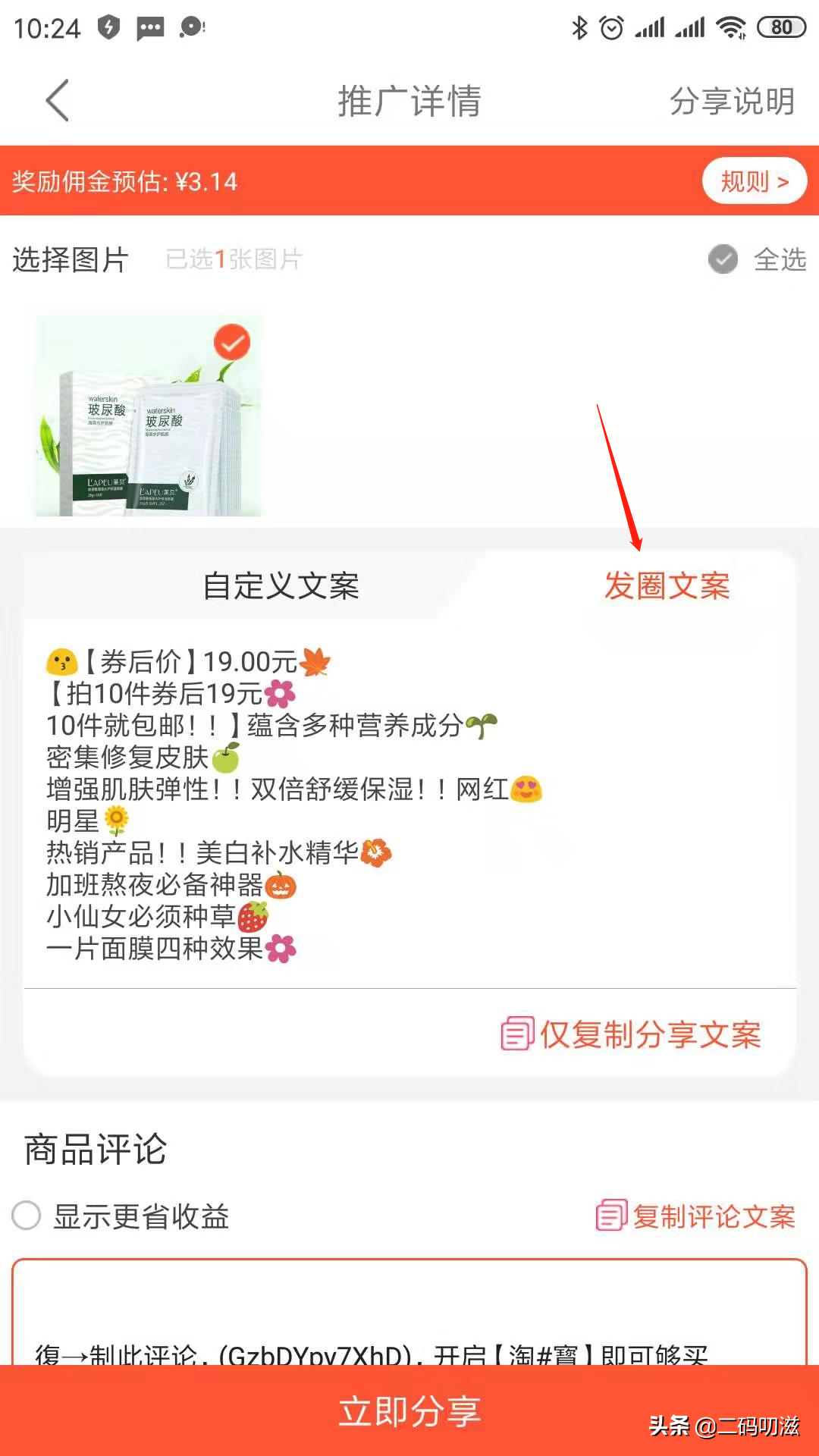Switch to the 自定义文案 tab

click(x=281, y=587)
